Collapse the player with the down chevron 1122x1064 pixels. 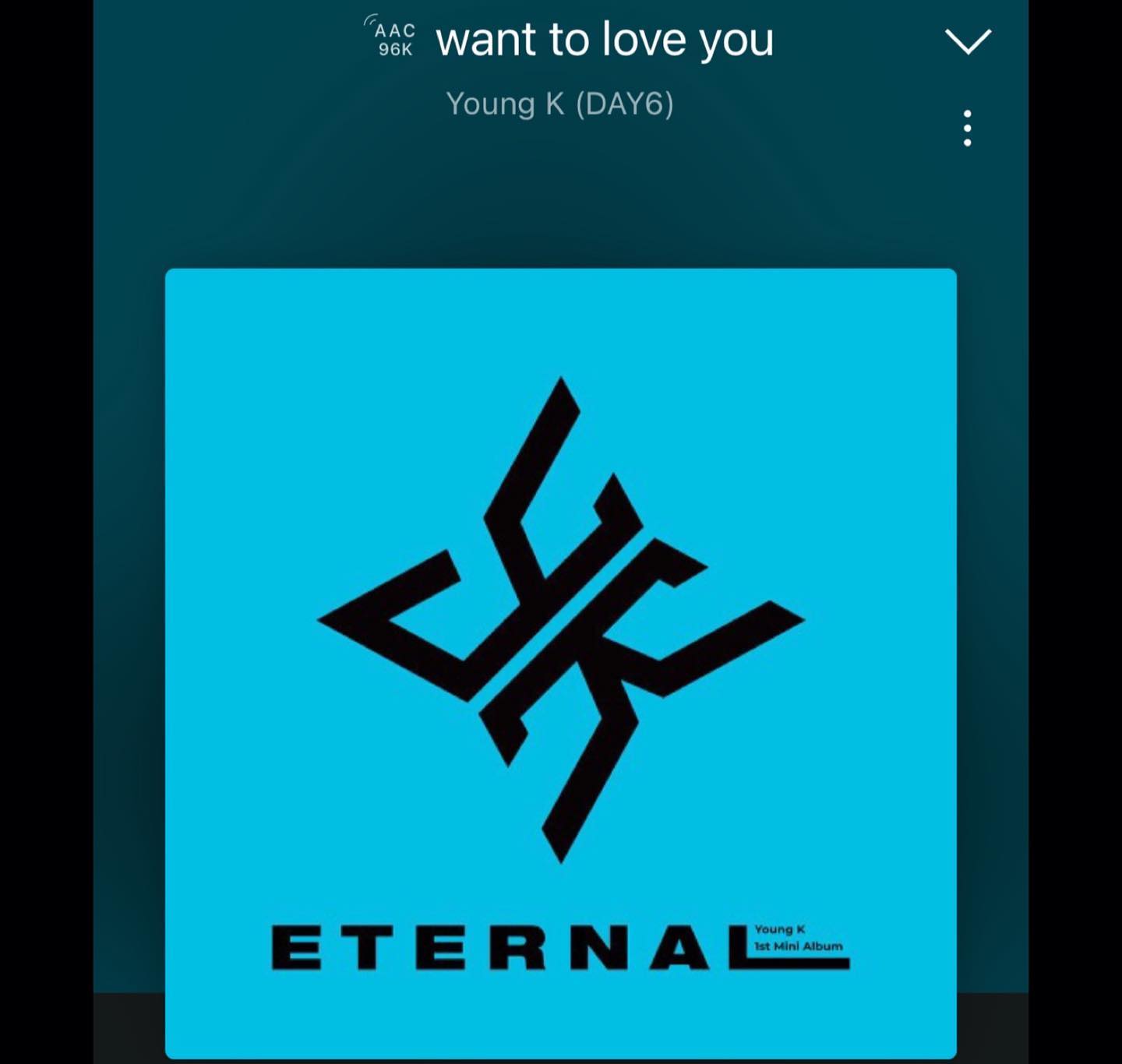[968, 41]
